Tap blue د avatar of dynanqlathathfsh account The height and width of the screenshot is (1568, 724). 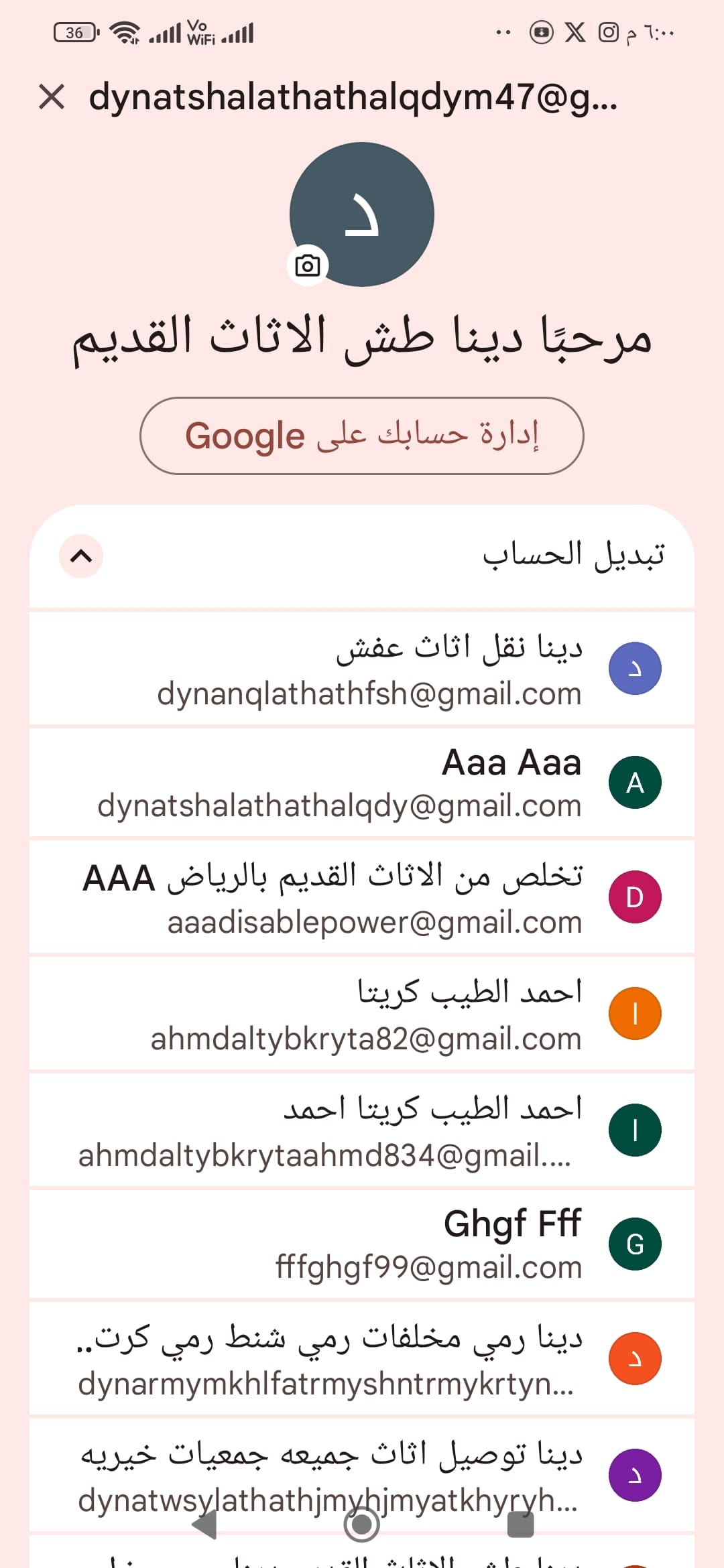click(634, 668)
